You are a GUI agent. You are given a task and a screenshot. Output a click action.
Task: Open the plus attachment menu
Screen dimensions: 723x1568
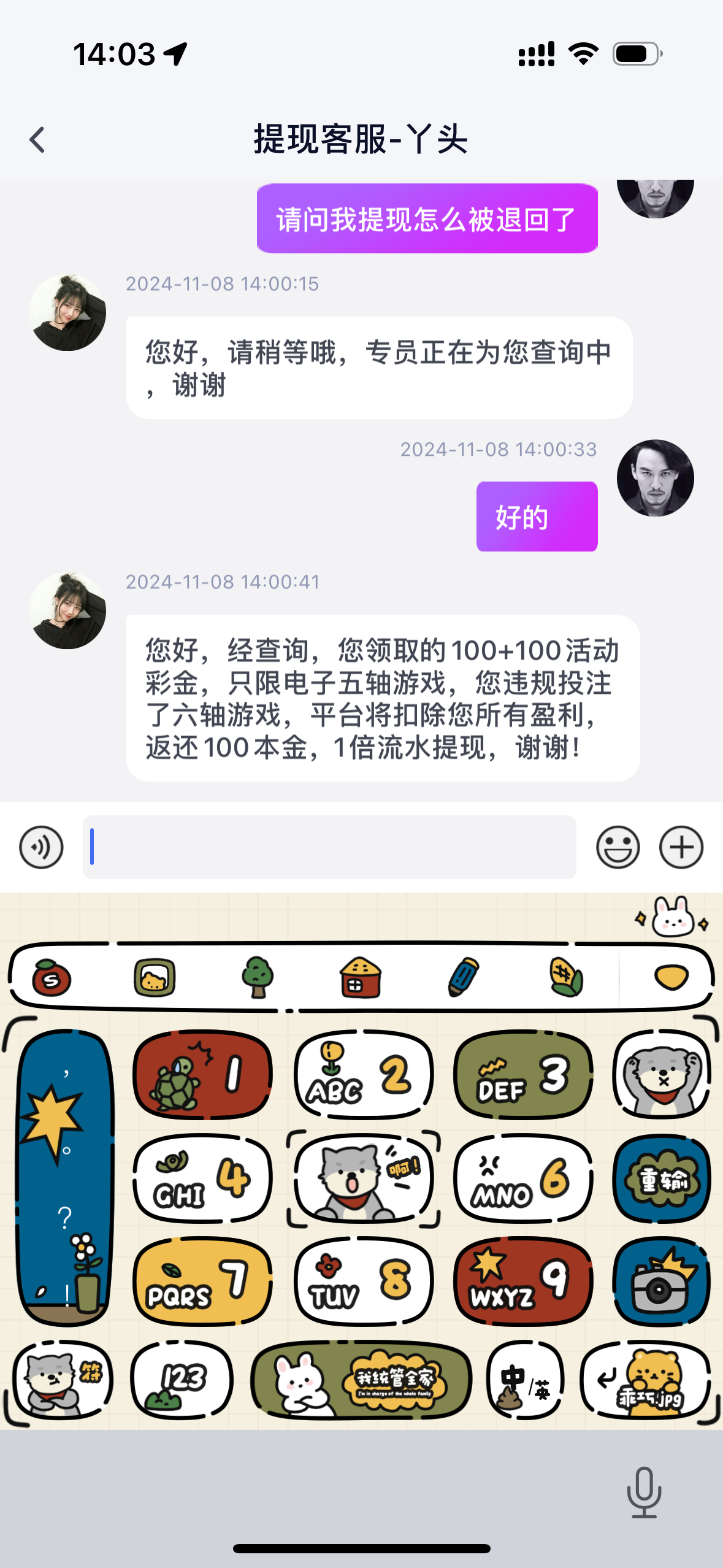tap(681, 847)
